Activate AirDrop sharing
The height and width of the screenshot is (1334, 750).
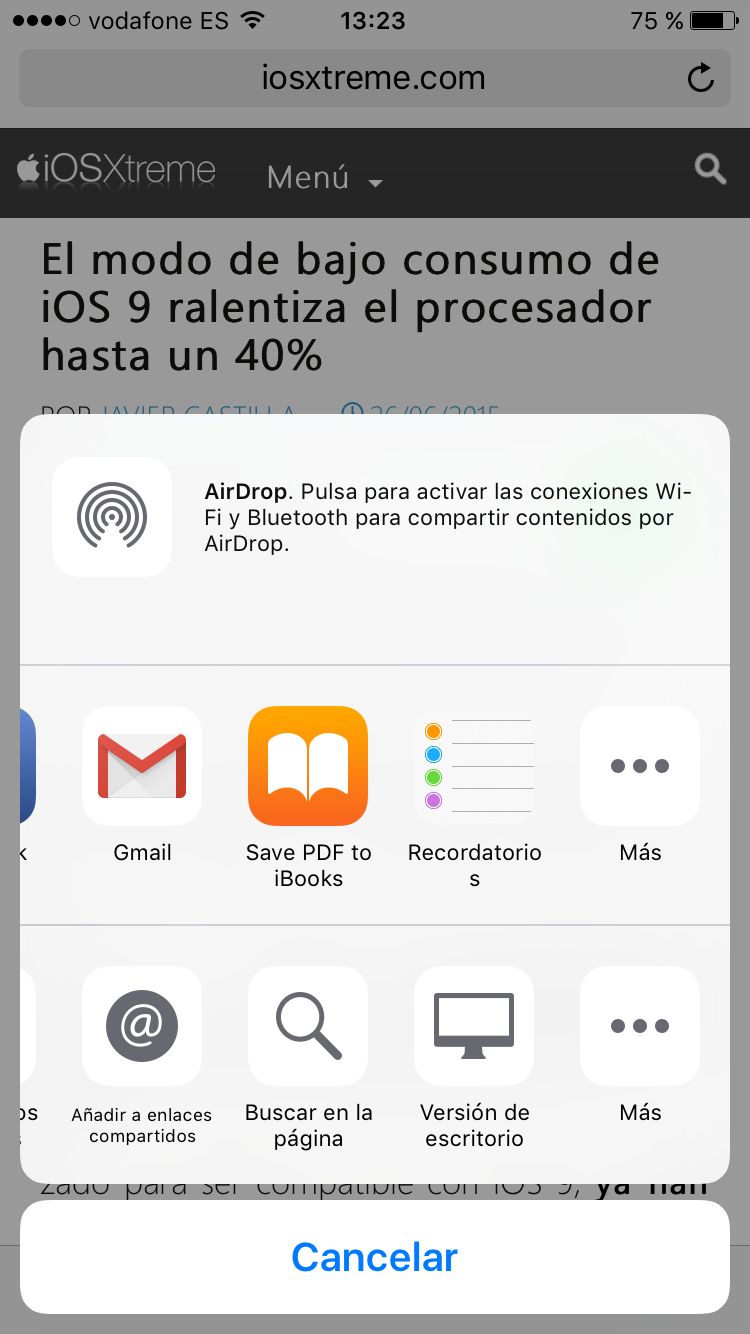pos(112,517)
